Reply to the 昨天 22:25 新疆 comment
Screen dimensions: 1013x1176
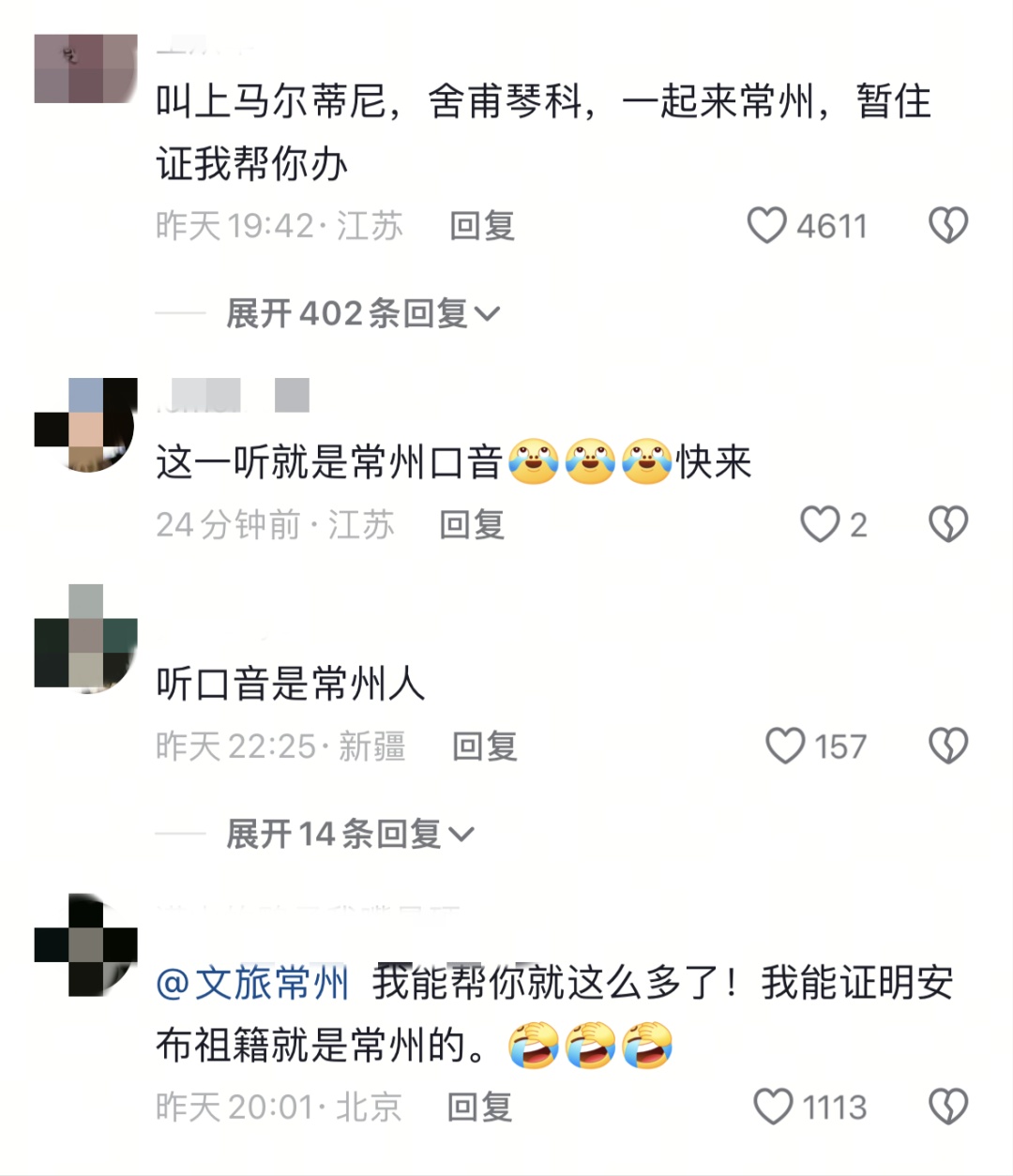point(485,746)
